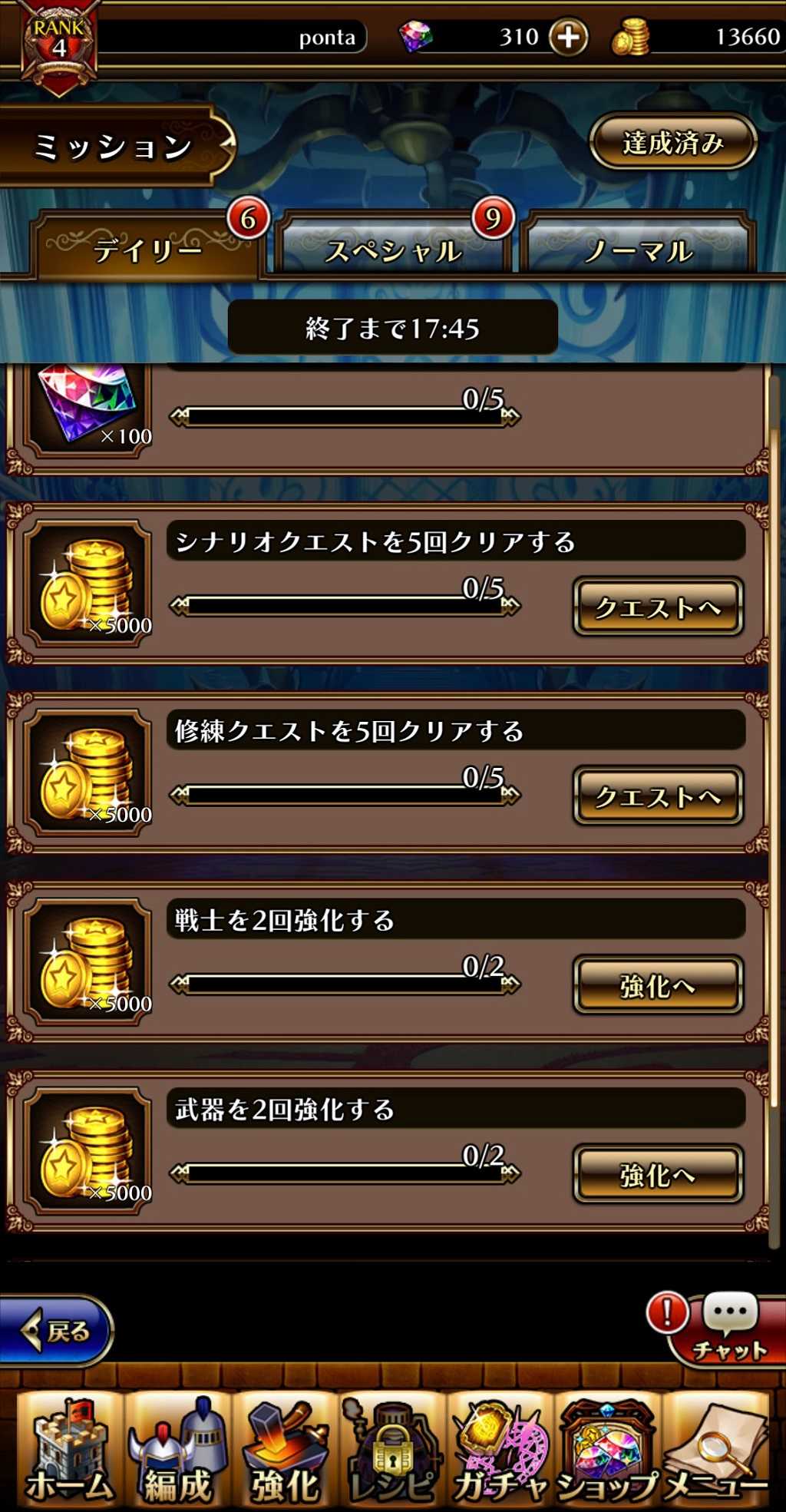Open ショップ in bottom navigation
Screen dimensions: 786x1512
tap(608, 1451)
